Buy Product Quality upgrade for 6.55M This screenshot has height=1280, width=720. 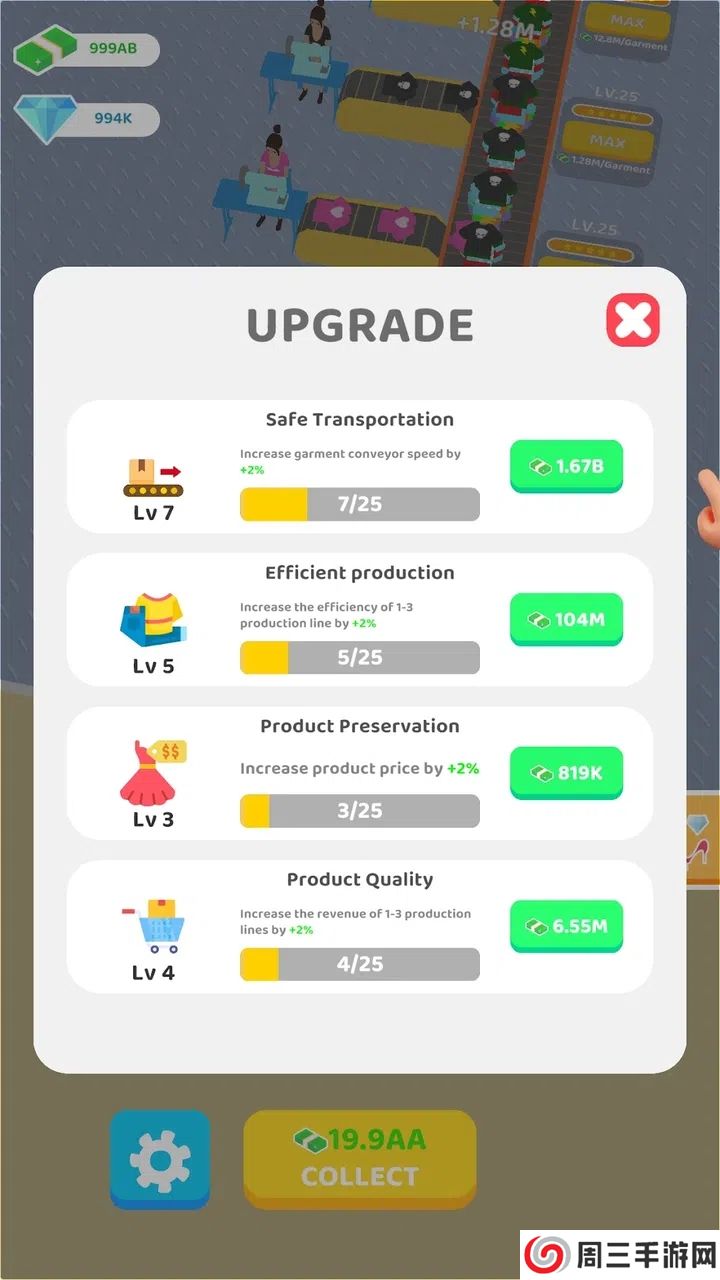tap(566, 926)
